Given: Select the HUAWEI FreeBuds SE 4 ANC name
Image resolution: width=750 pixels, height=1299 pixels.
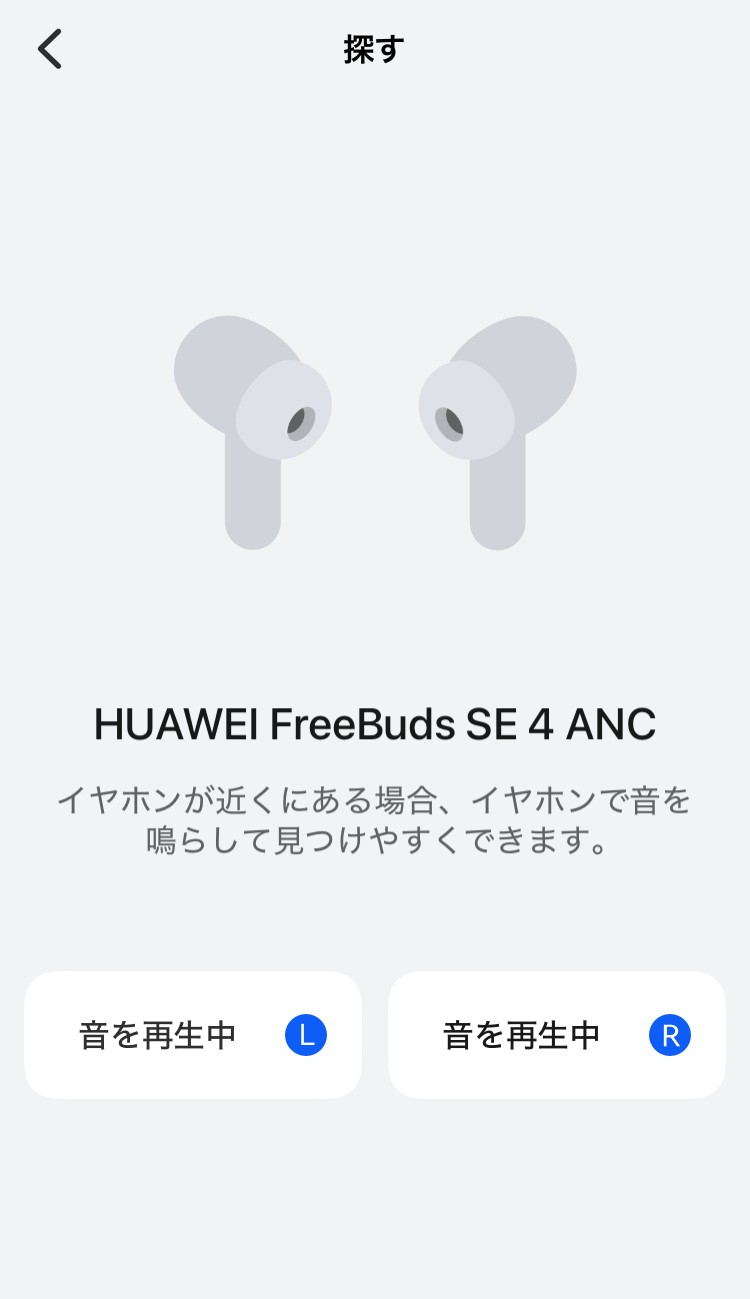Looking at the screenshot, I should pos(375,722).
